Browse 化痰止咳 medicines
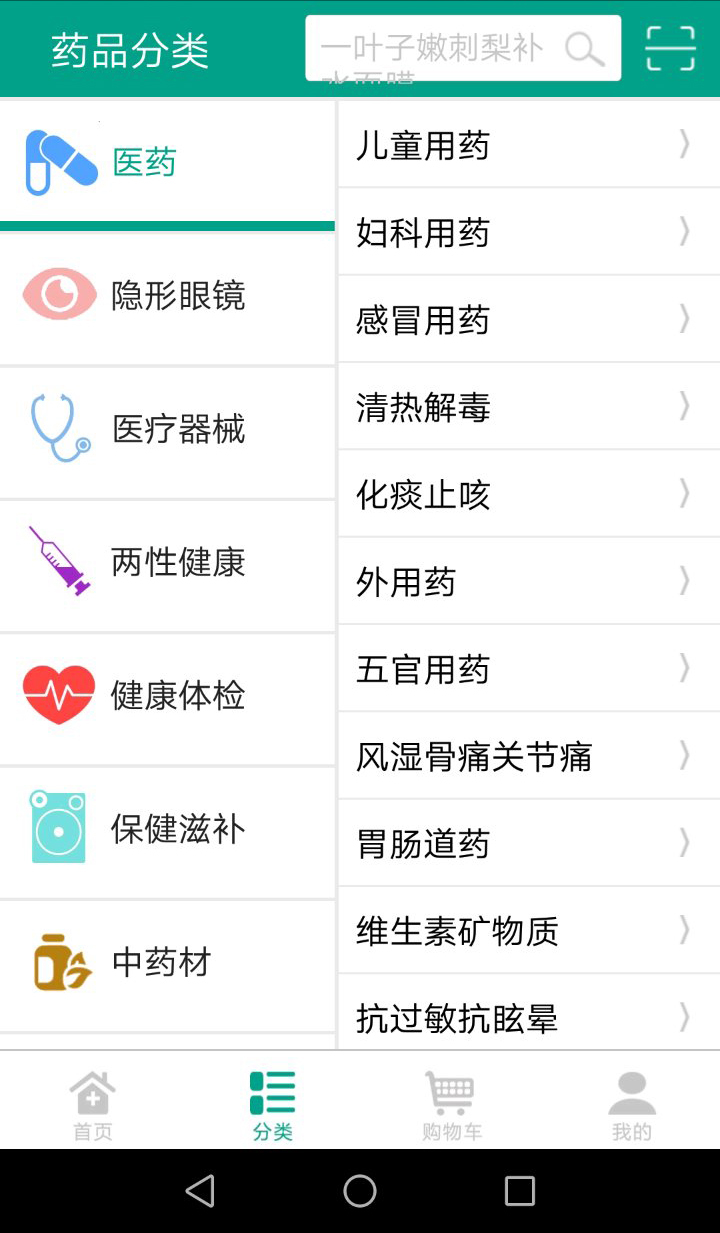This screenshot has height=1233, width=720. click(528, 494)
